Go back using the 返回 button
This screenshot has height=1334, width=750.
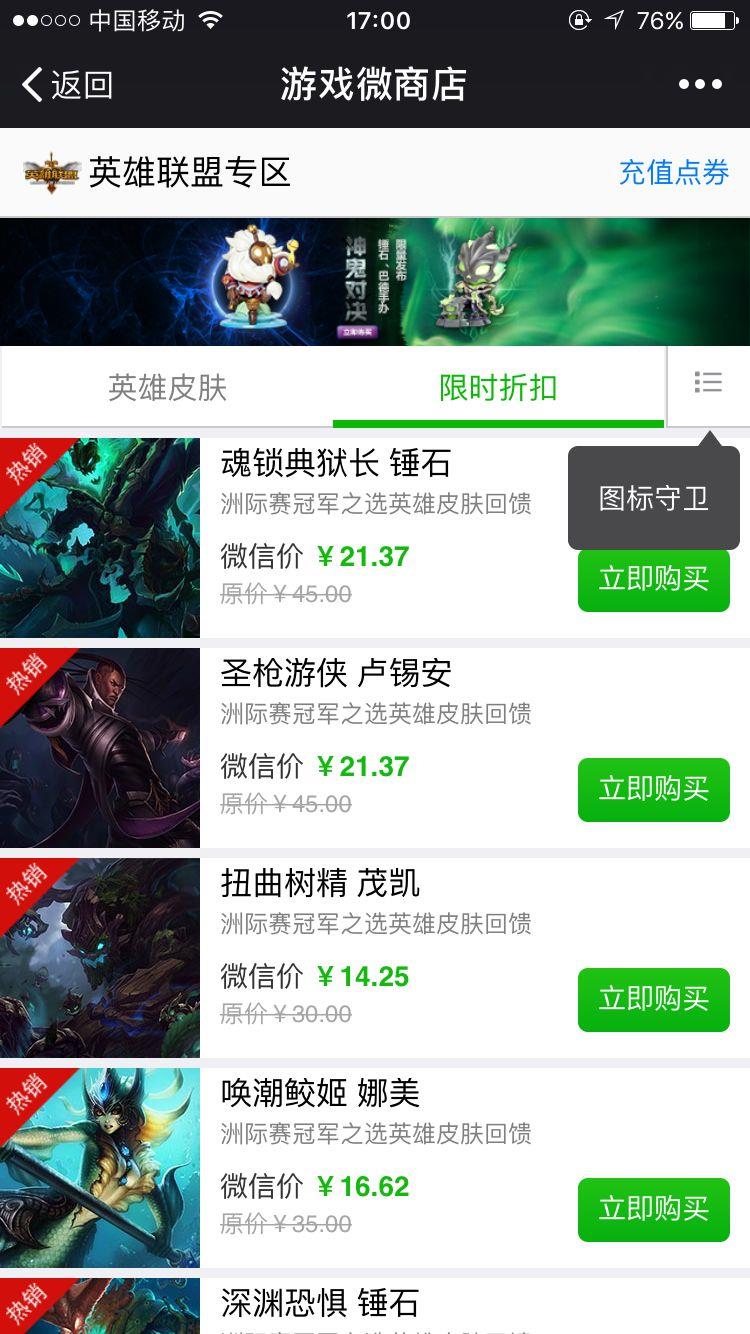coord(67,85)
